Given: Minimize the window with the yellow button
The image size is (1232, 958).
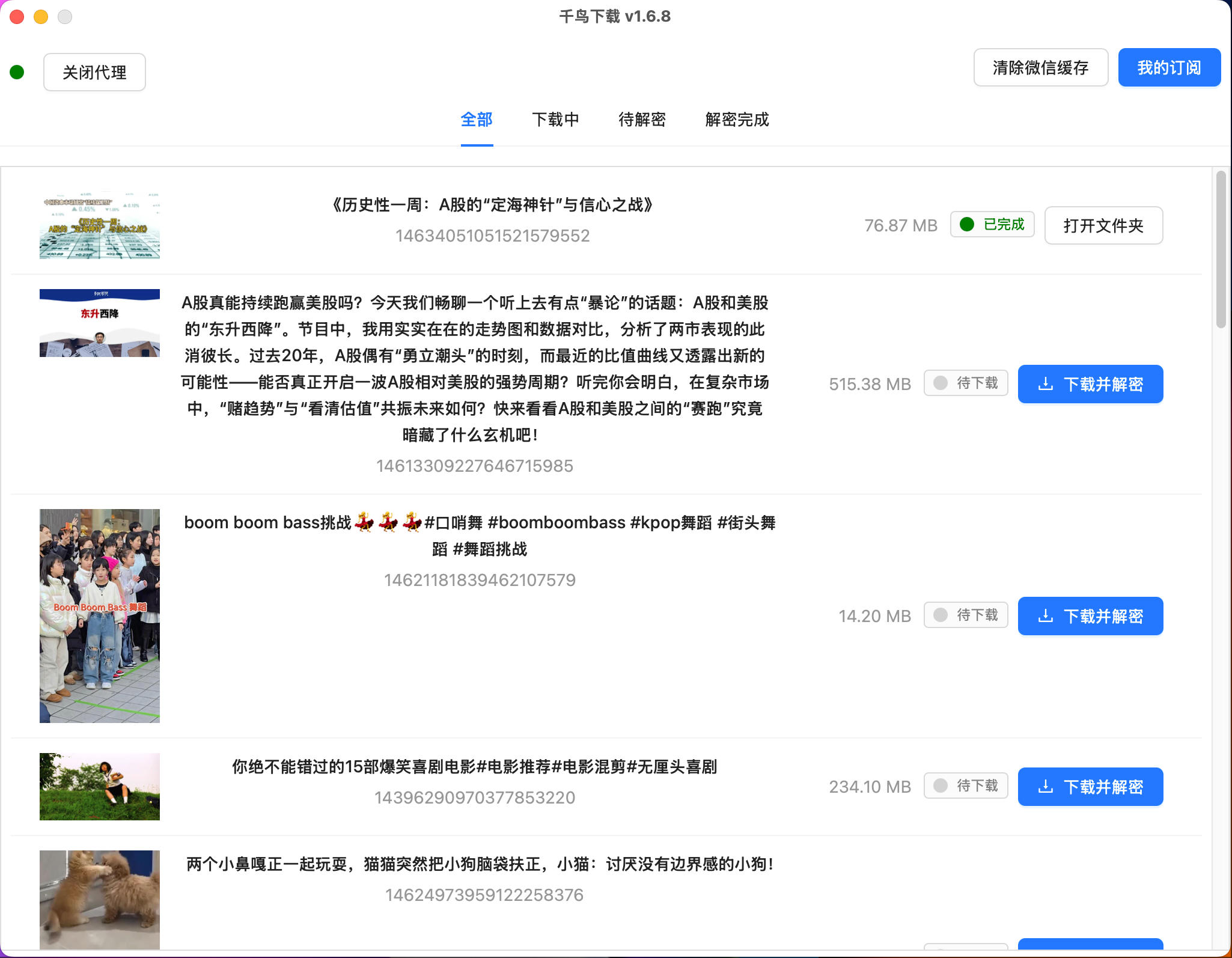Looking at the screenshot, I should tap(41, 17).
